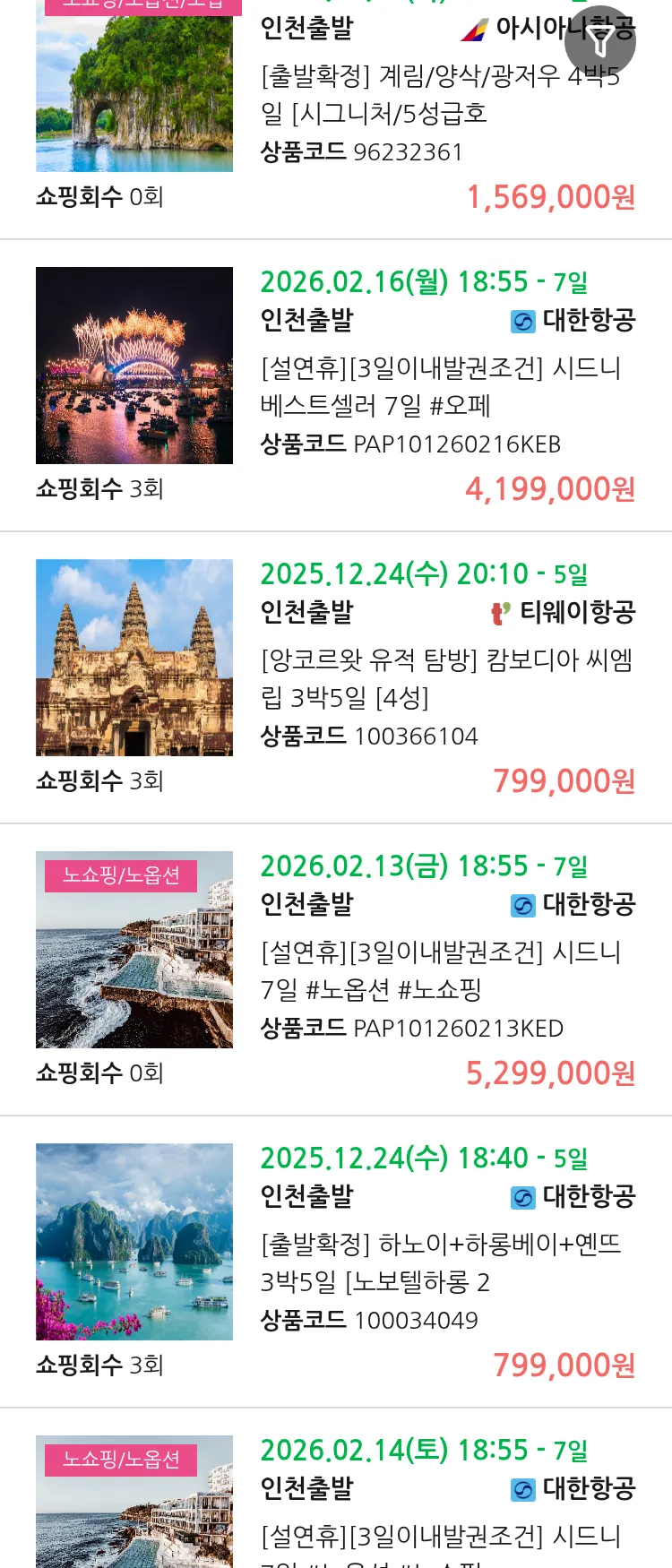Image resolution: width=672 pixels, height=1568 pixels.
Task: Open the 앙코르왓 캄보디아 씨엠립 3박5일 tour
Action: click(445, 678)
